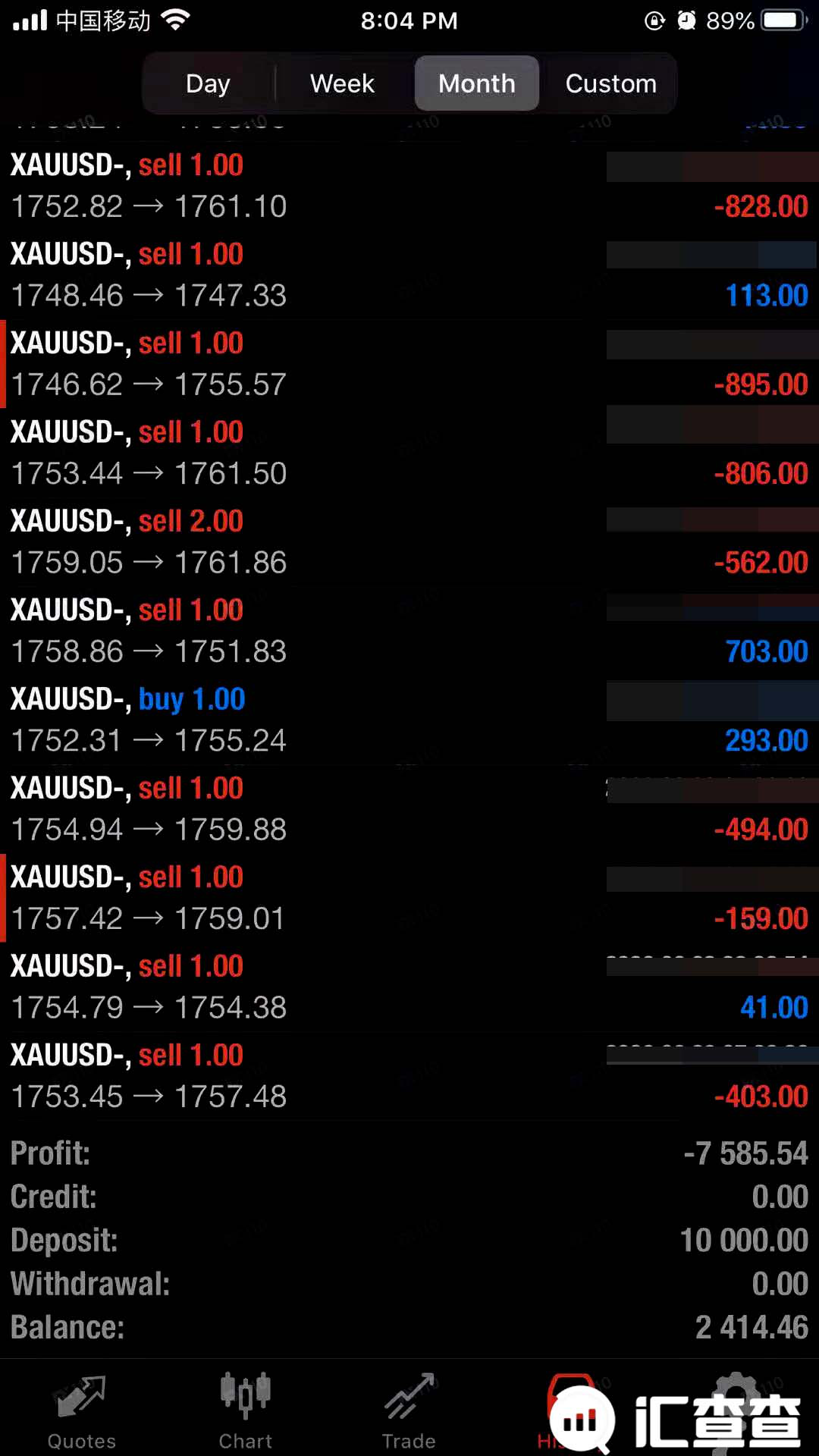Open the sell trade showing -806.00
Screen dimensions: 819x1456
click(x=409, y=453)
